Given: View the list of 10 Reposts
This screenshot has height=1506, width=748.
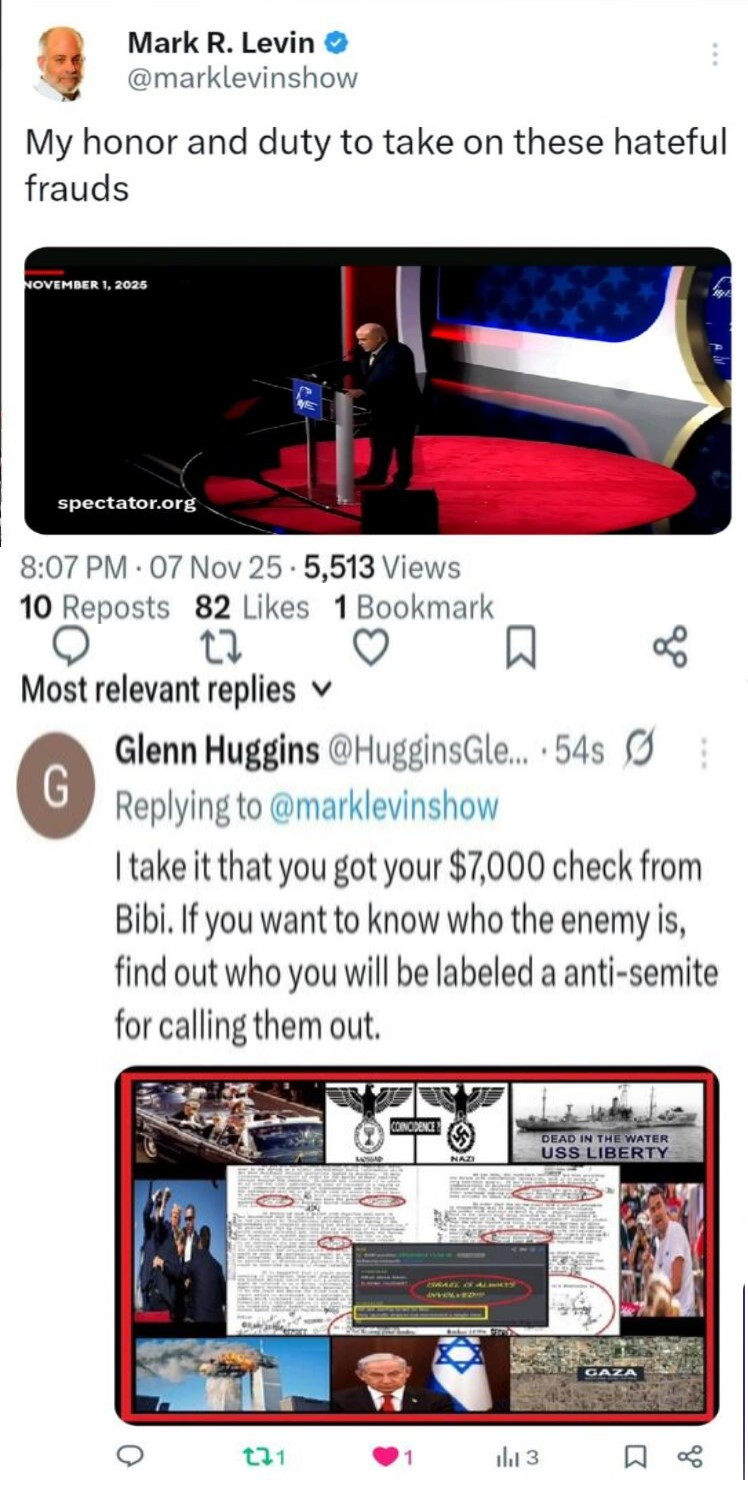Looking at the screenshot, I should (x=95, y=607).
